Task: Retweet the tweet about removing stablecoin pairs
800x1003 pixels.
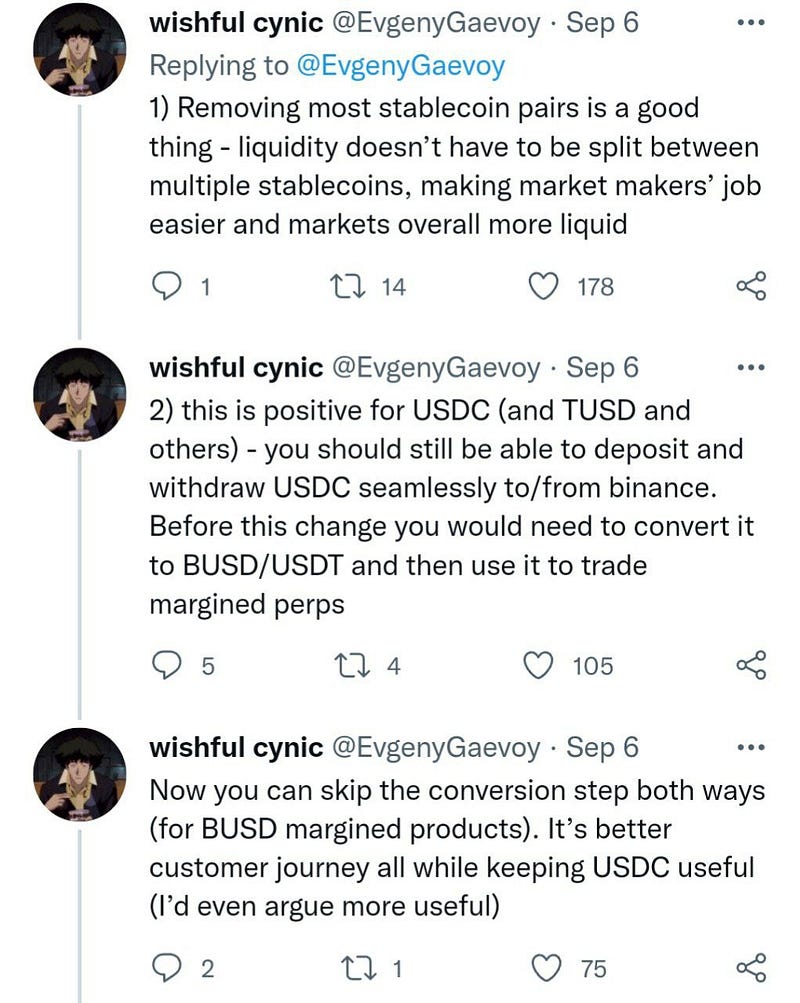Action: tap(355, 287)
